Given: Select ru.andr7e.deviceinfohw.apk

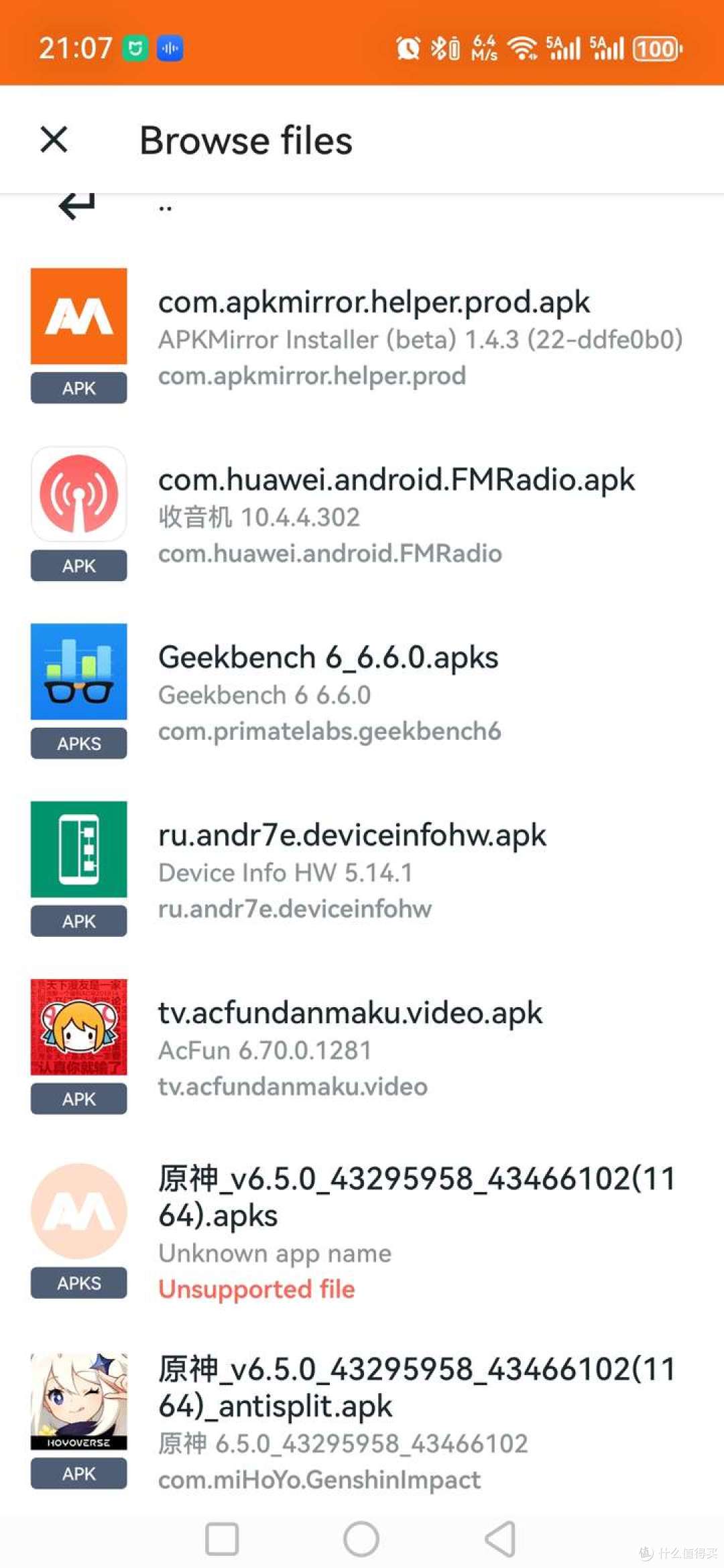Looking at the screenshot, I should 362,870.
